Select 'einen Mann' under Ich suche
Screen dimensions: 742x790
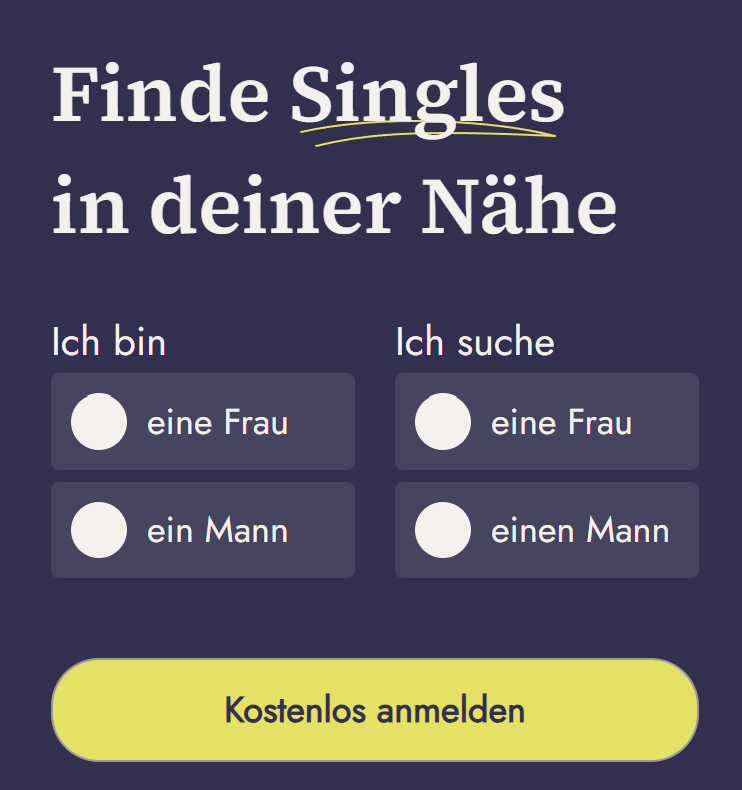443,530
